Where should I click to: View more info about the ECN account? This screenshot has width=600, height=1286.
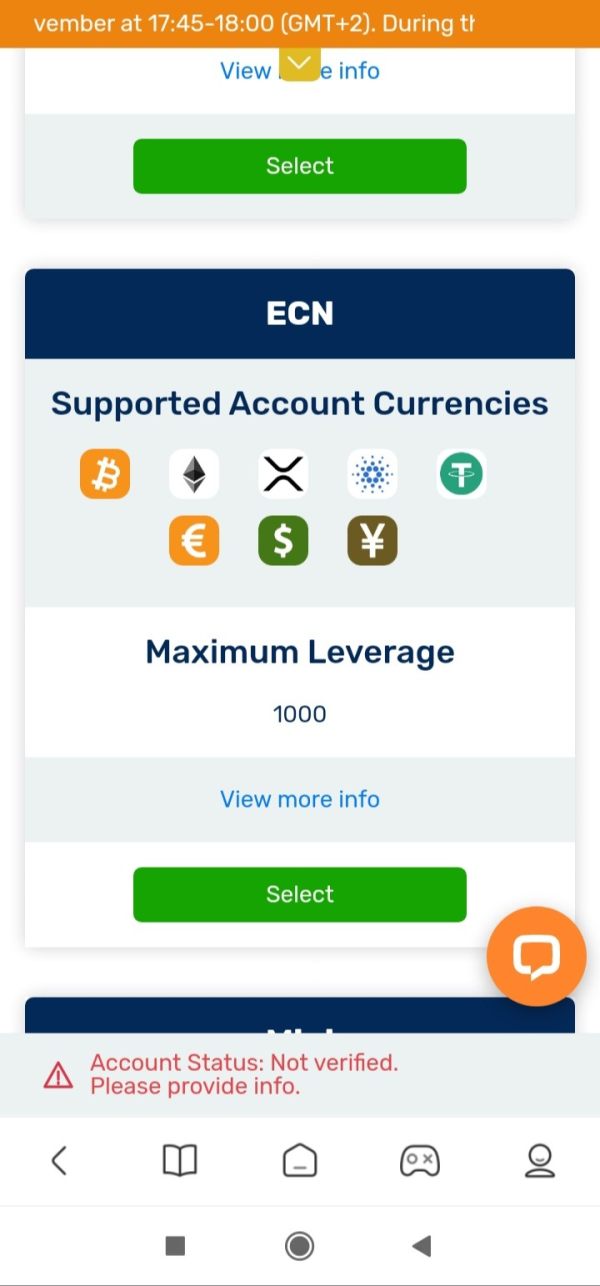(300, 799)
